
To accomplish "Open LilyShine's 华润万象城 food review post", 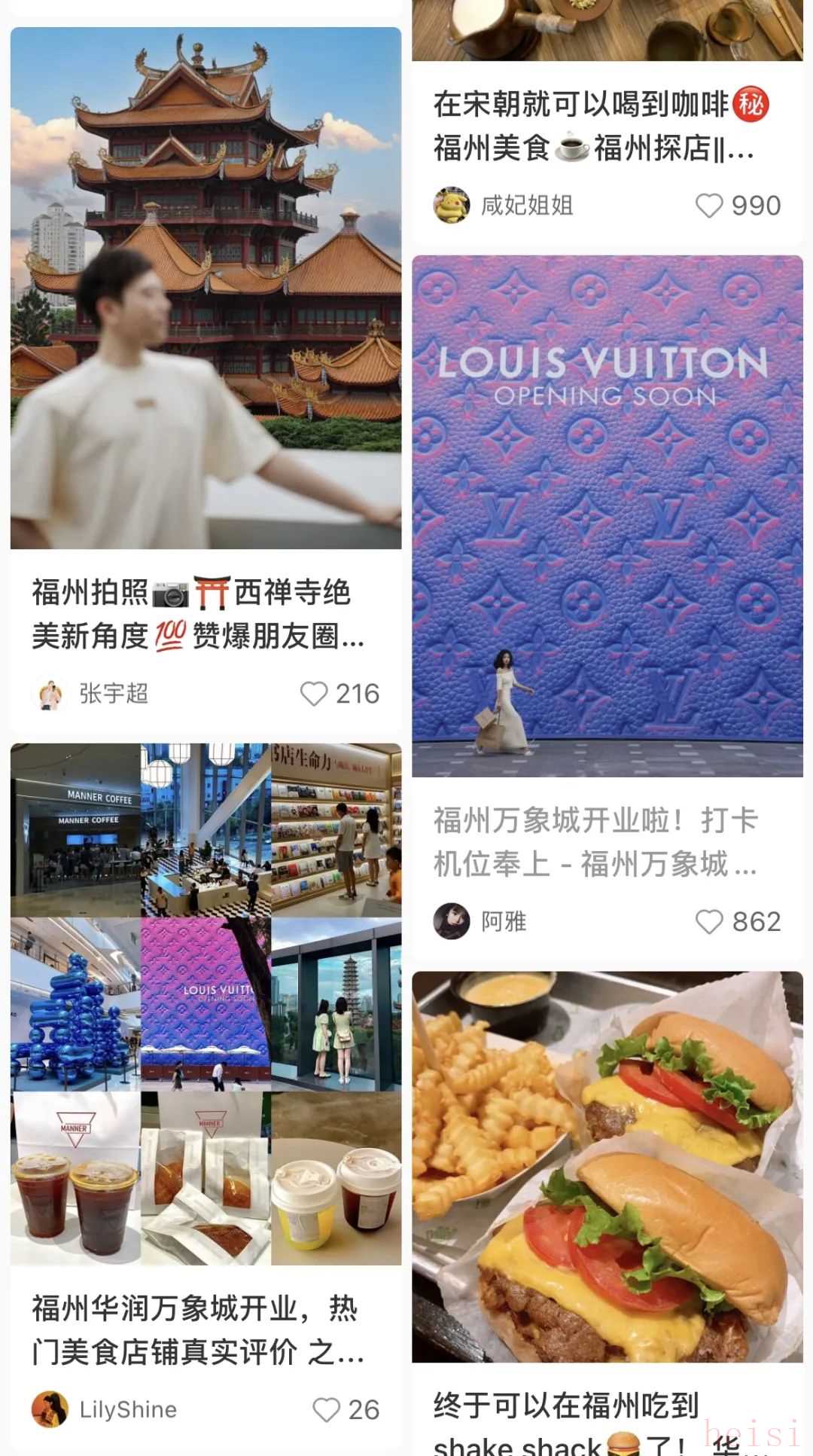I will coord(206,1004).
